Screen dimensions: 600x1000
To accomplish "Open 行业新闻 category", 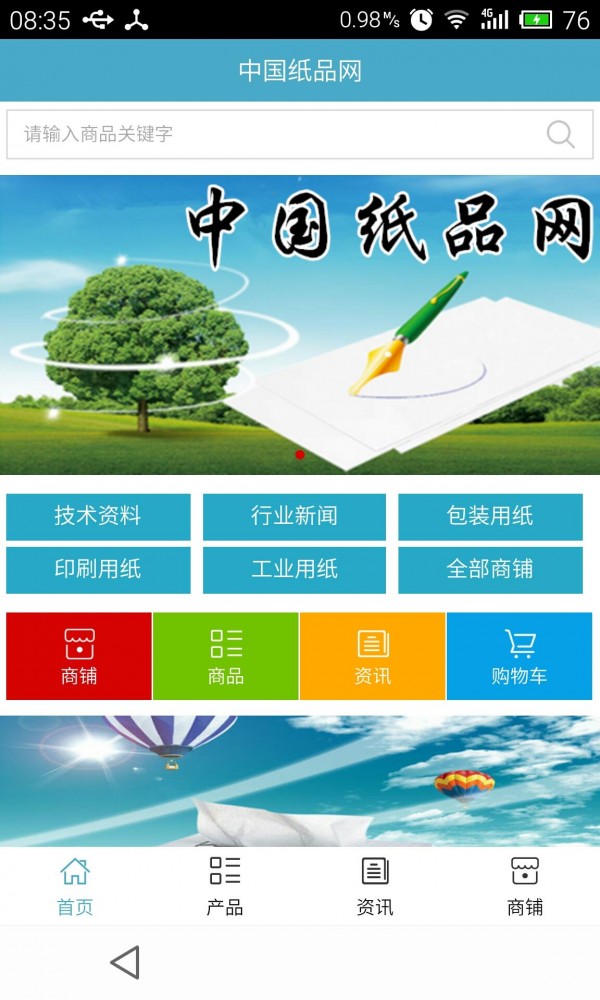I will [x=294, y=516].
